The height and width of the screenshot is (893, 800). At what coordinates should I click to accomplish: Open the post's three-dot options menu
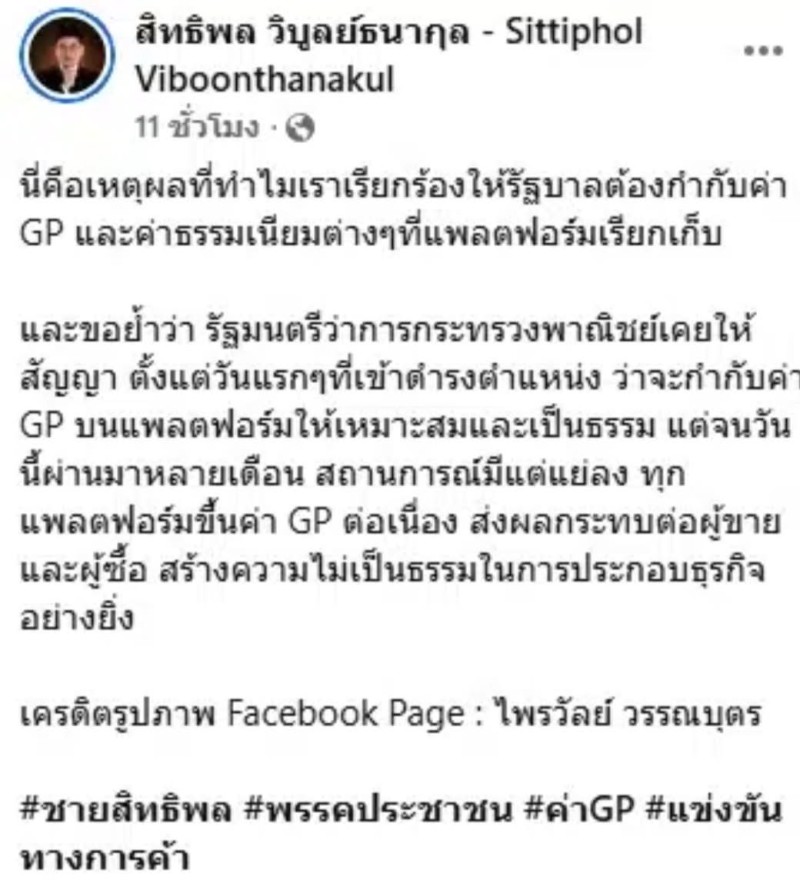click(763, 51)
